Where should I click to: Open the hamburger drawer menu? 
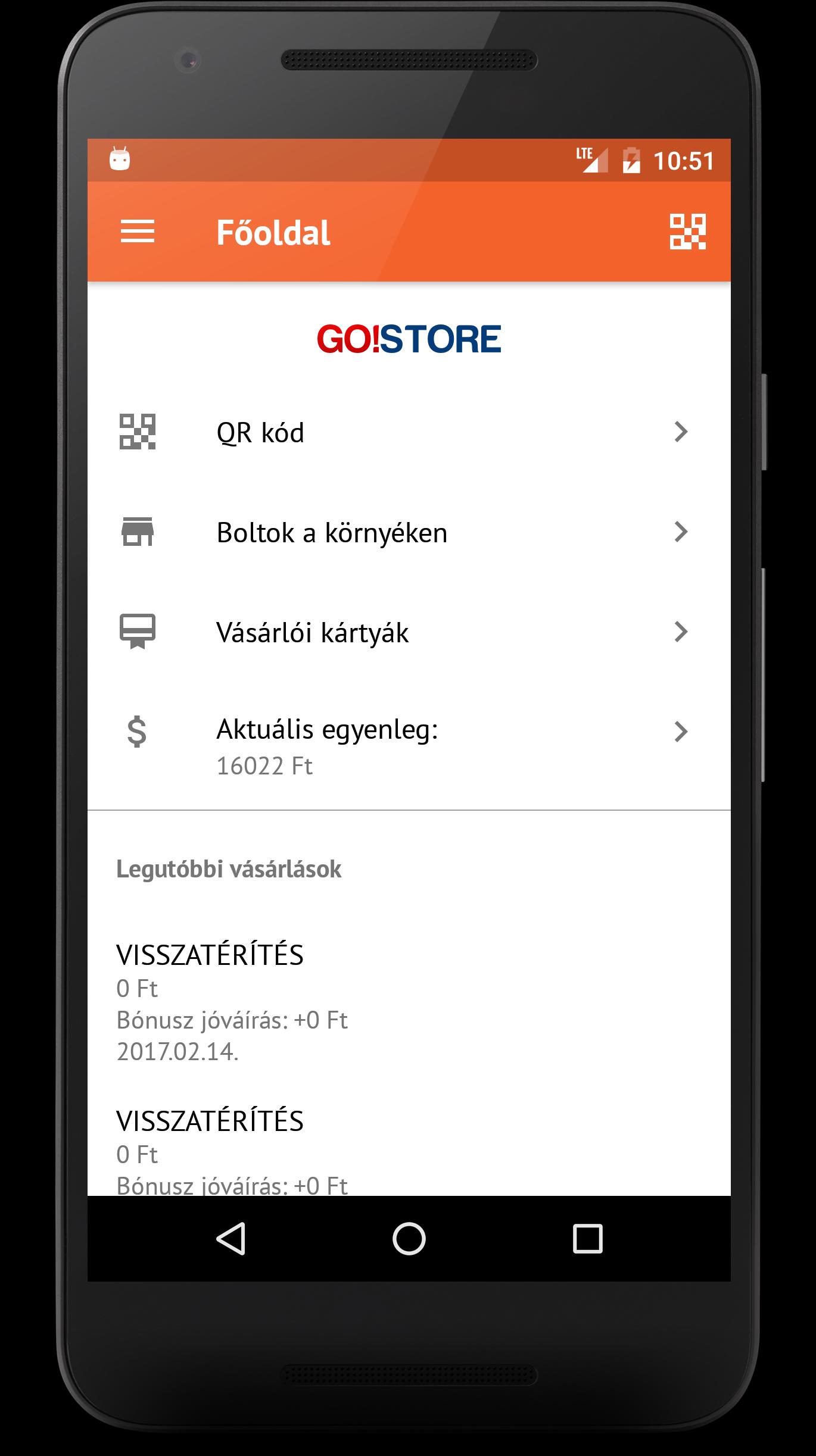pos(138,232)
